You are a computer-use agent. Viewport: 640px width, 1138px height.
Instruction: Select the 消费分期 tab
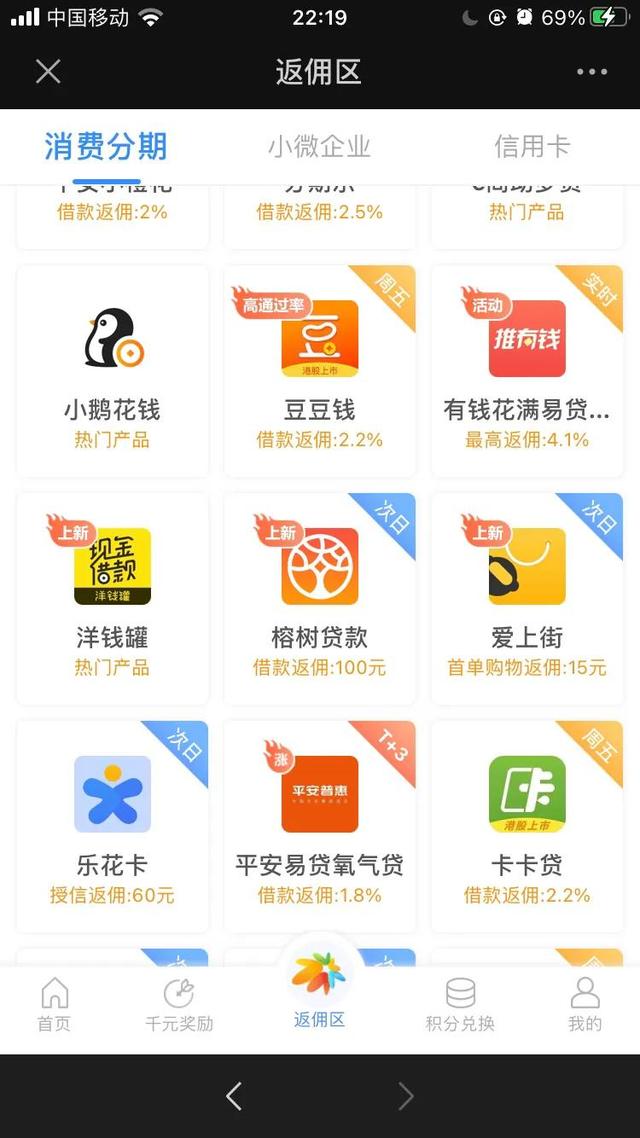(106, 146)
